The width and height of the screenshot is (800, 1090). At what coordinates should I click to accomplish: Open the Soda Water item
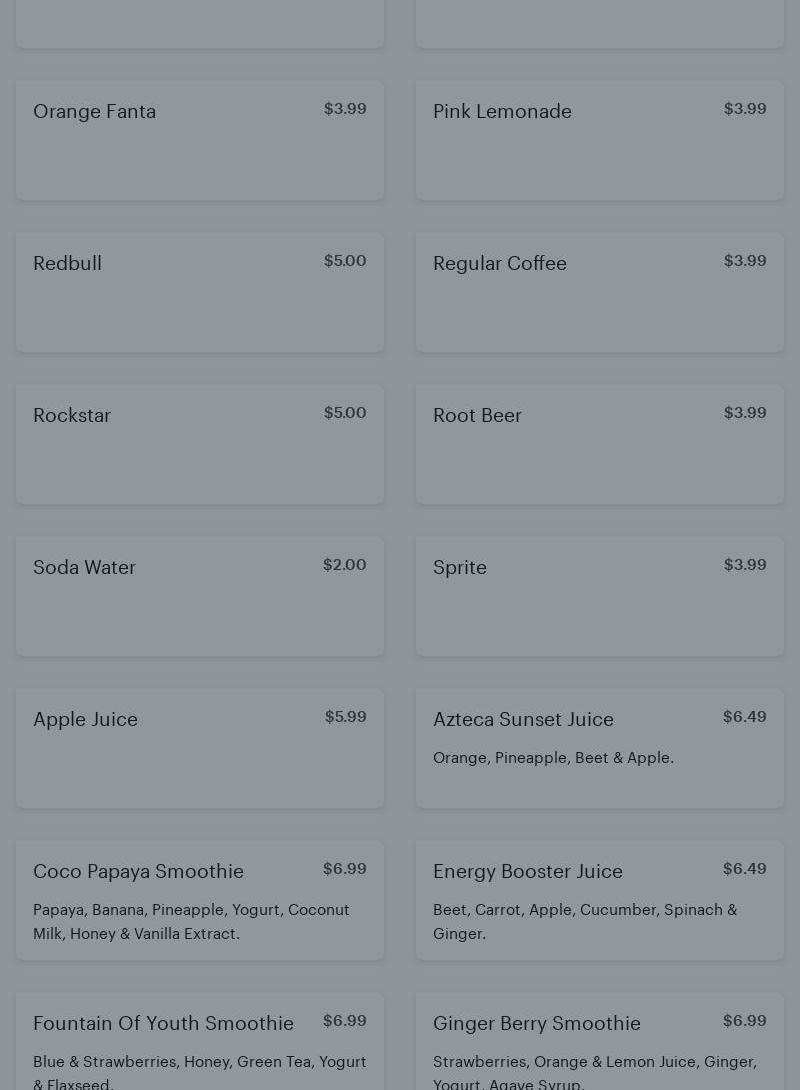pos(200,596)
